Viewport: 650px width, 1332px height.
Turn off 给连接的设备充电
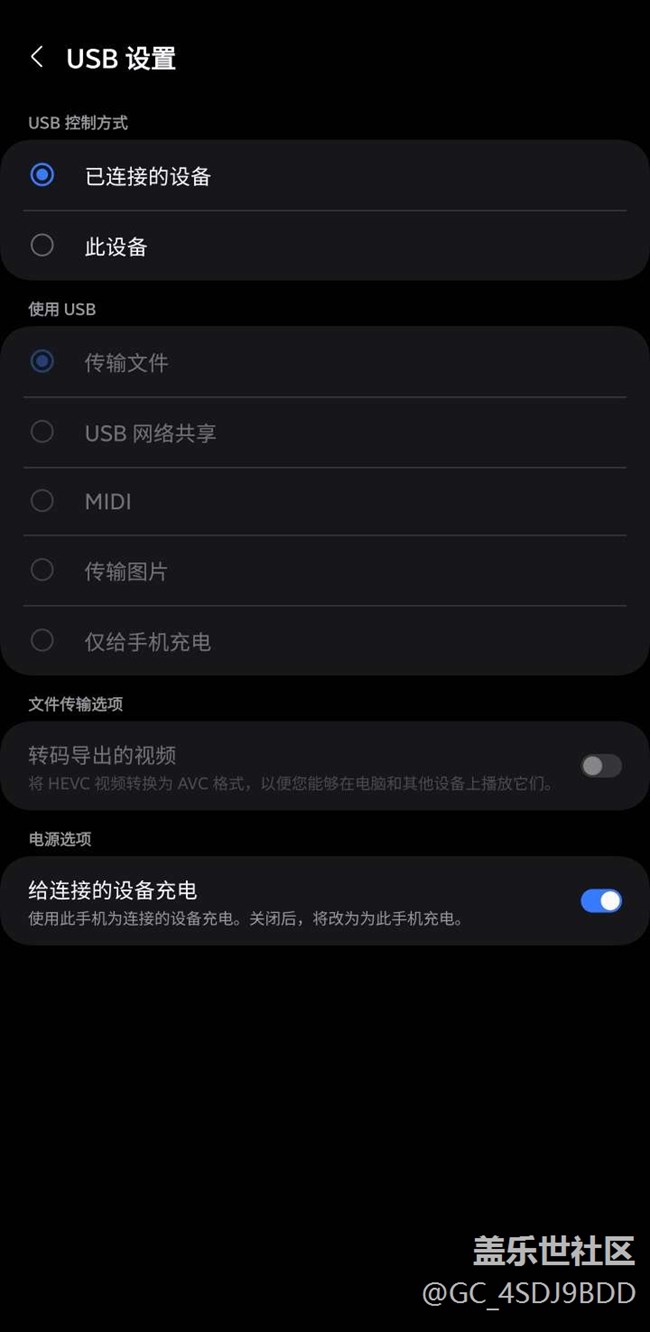[601, 901]
